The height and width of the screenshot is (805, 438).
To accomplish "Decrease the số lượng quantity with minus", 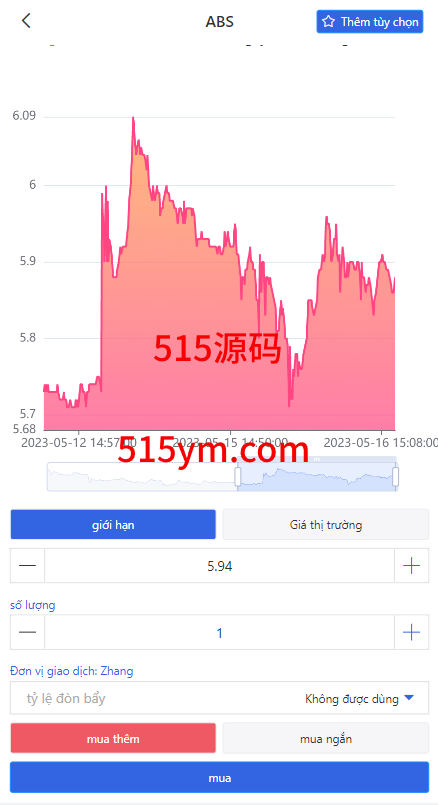I will 27,632.
